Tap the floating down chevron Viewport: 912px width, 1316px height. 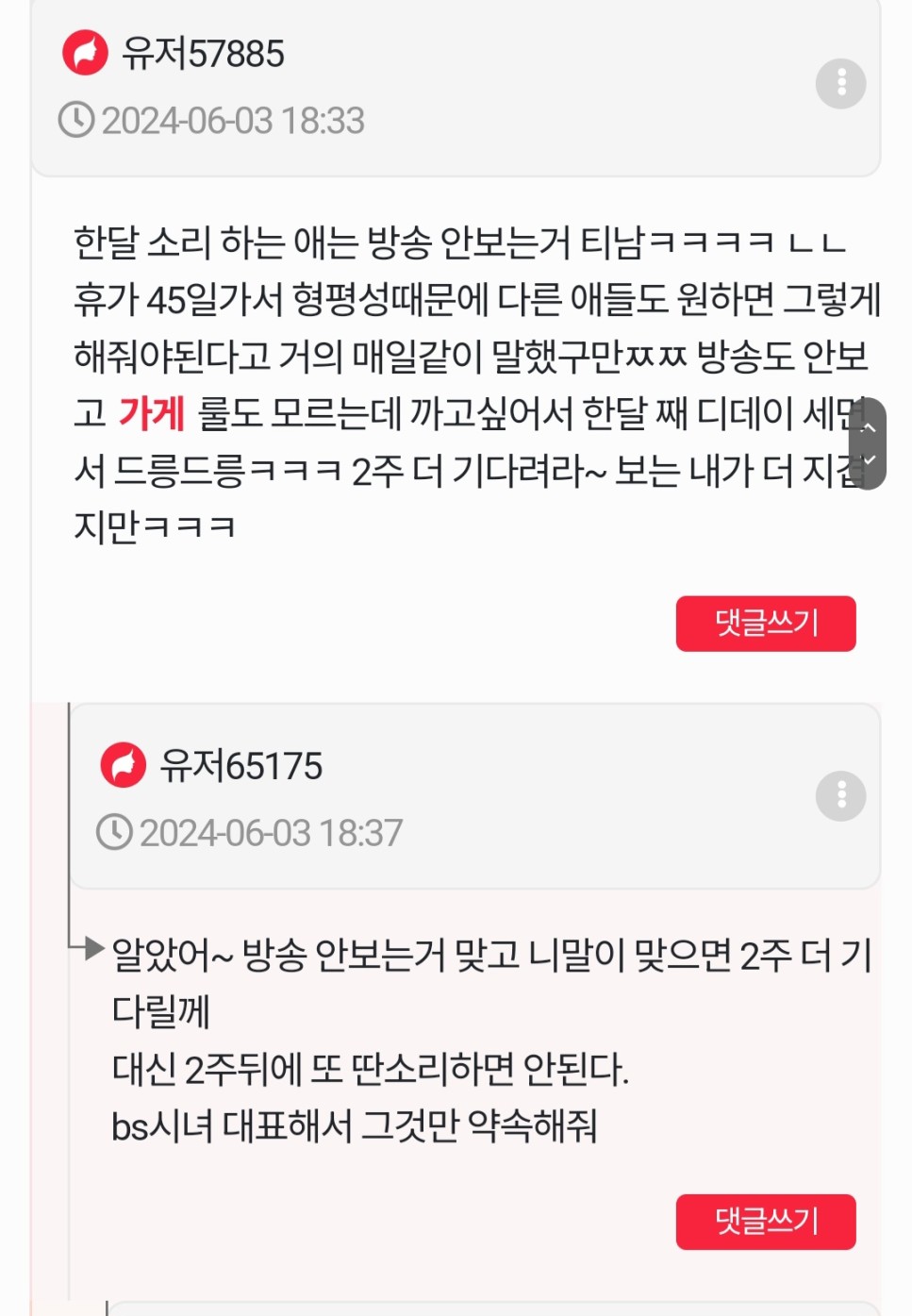[x=869, y=460]
